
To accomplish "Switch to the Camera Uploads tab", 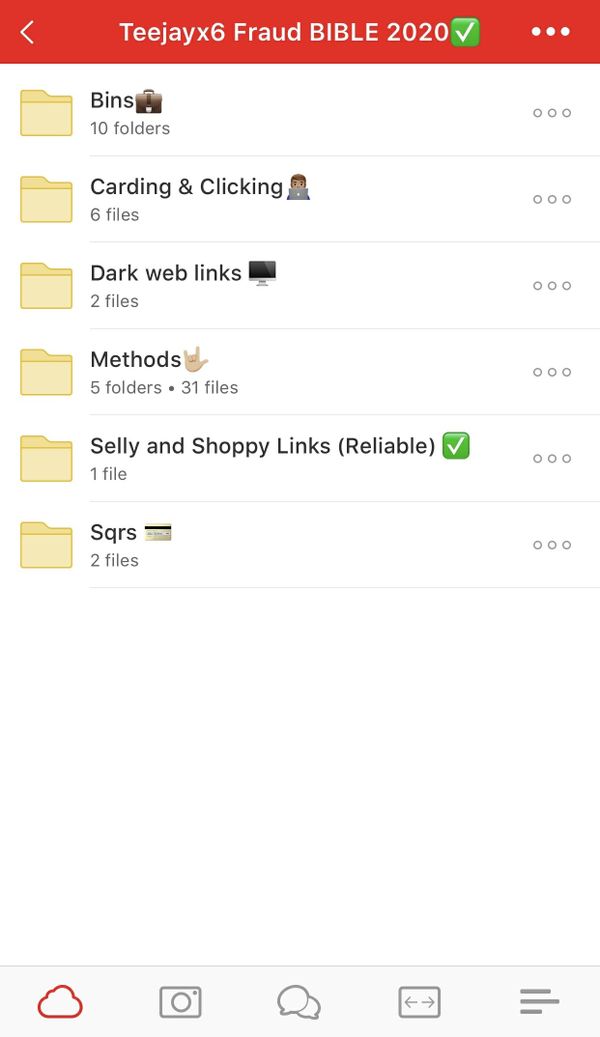I will [180, 1002].
